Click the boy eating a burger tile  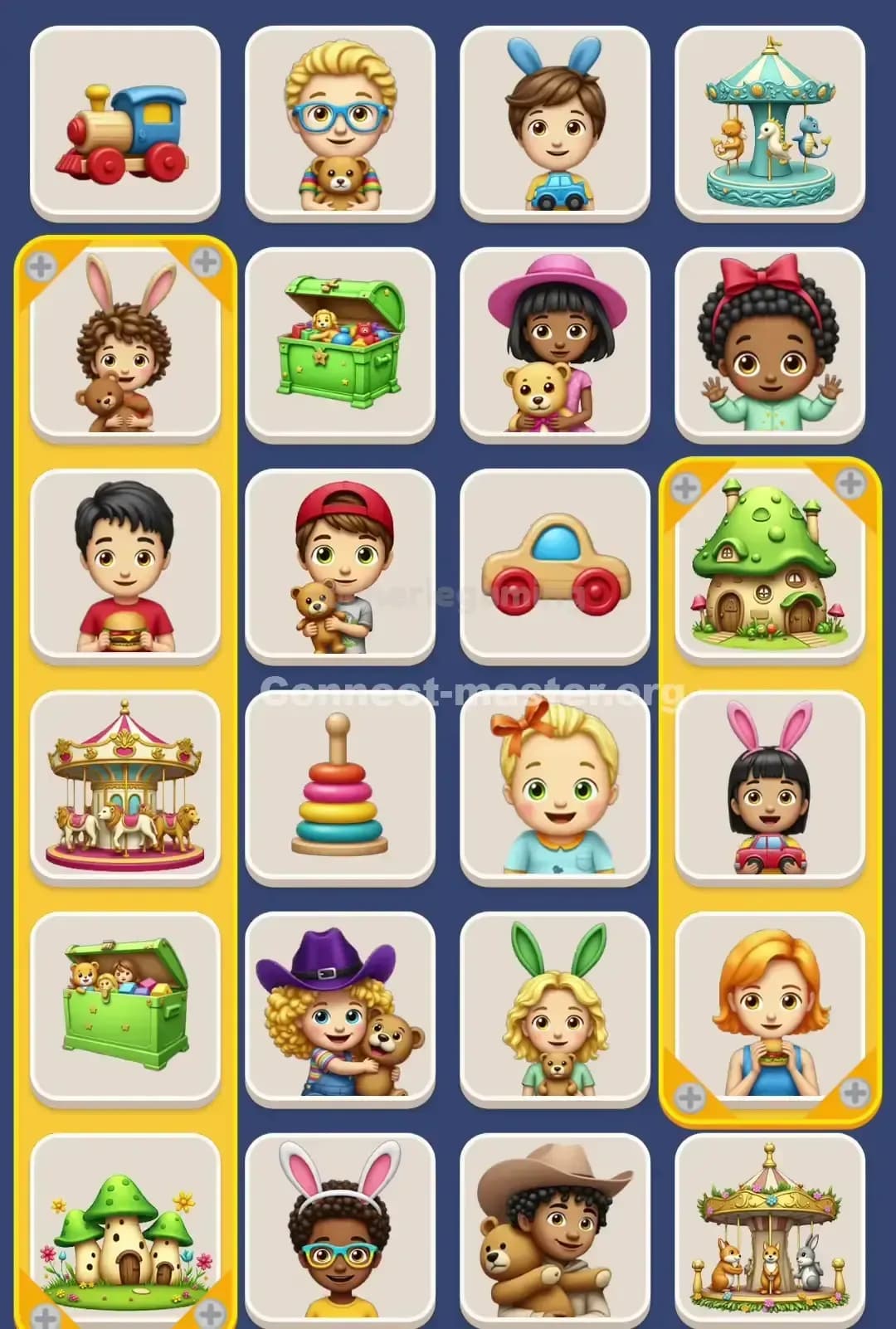click(126, 566)
